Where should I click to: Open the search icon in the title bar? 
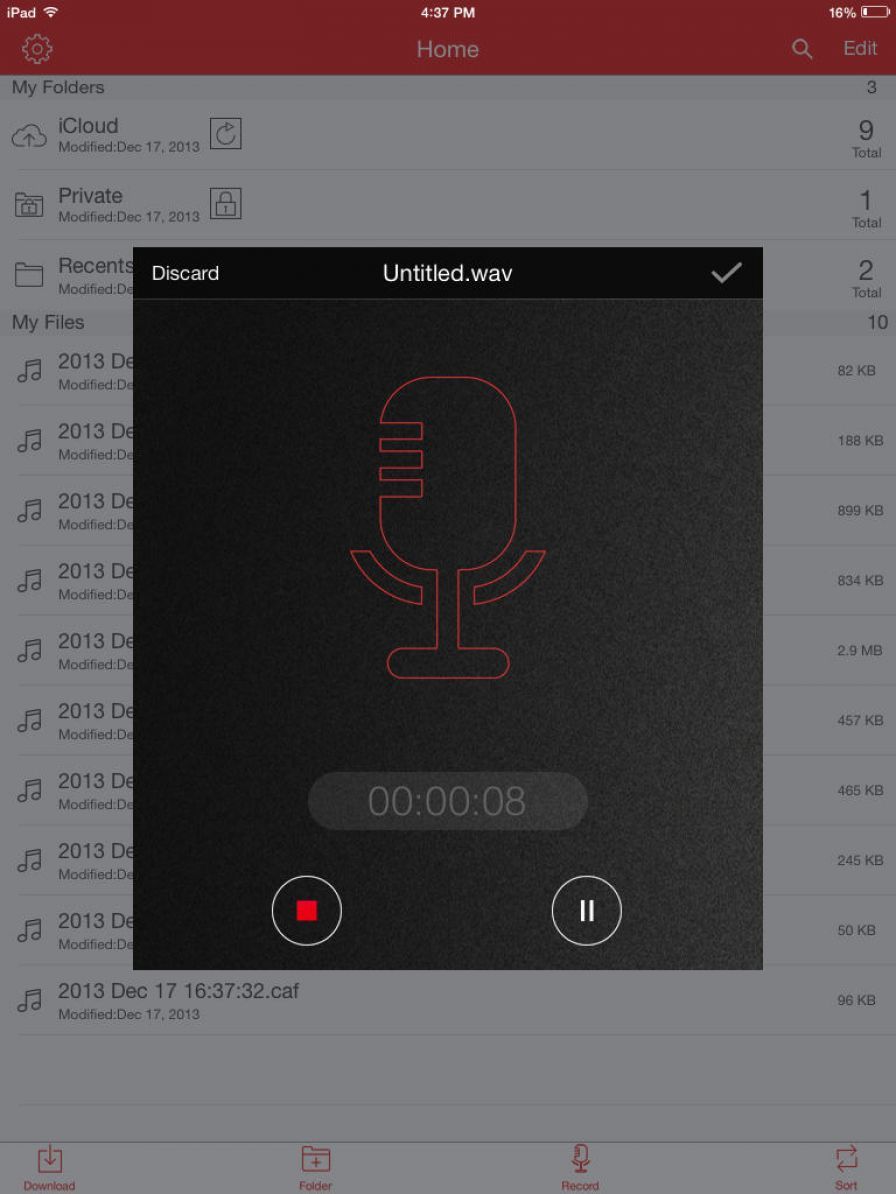(x=800, y=48)
